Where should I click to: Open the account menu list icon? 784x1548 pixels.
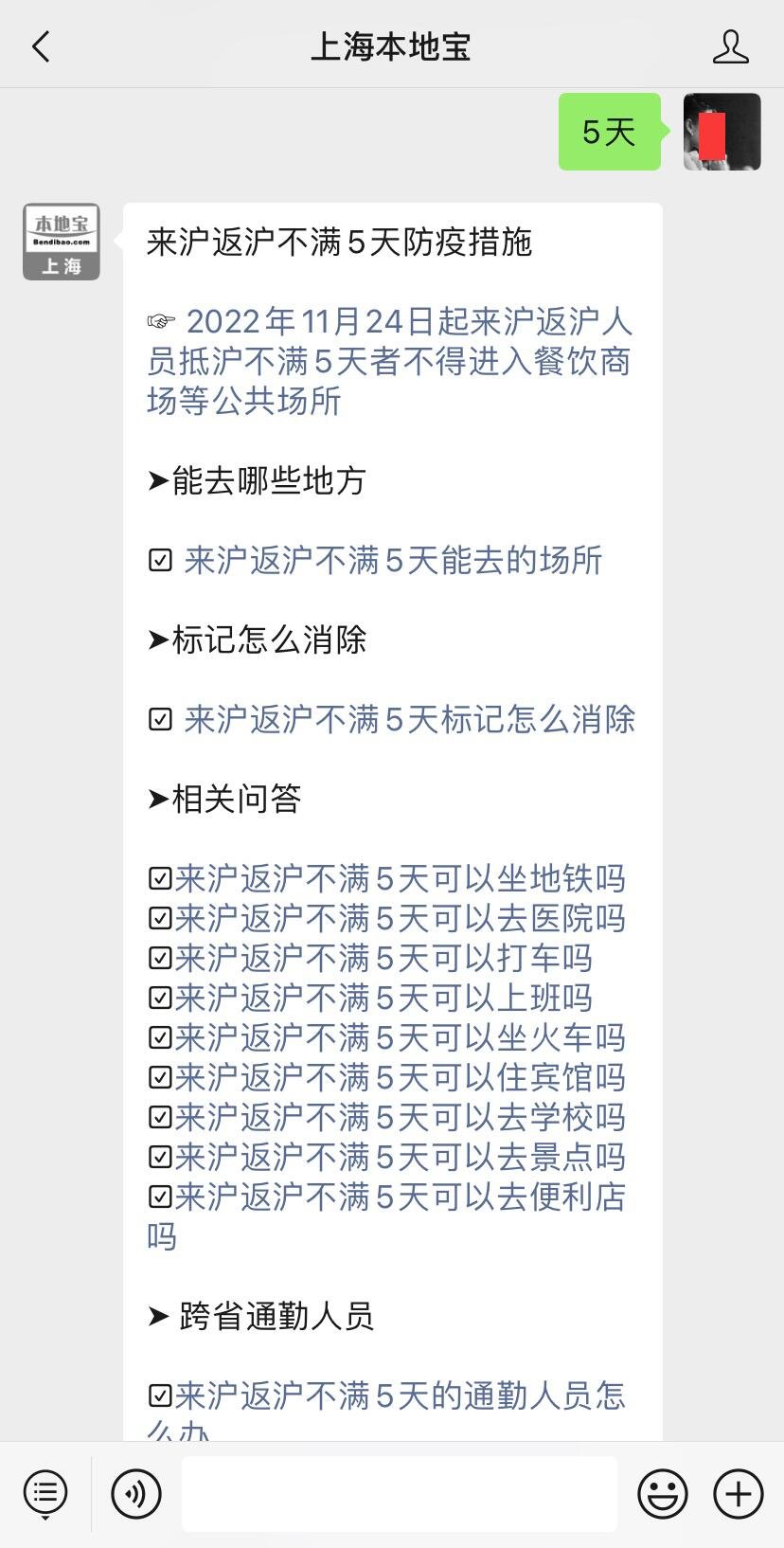[45, 1494]
